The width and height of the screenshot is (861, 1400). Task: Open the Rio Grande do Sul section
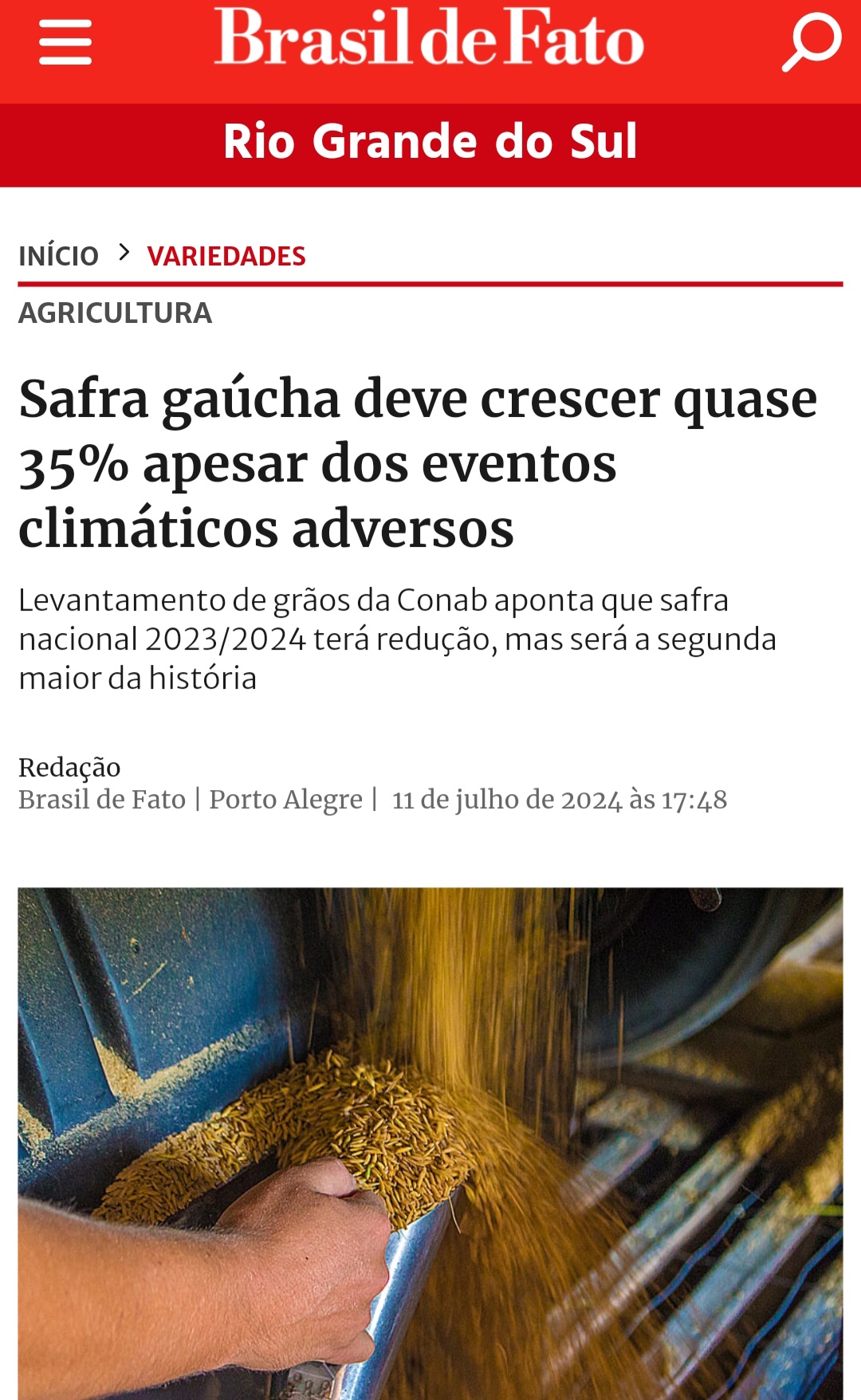click(x=430, y=142)
